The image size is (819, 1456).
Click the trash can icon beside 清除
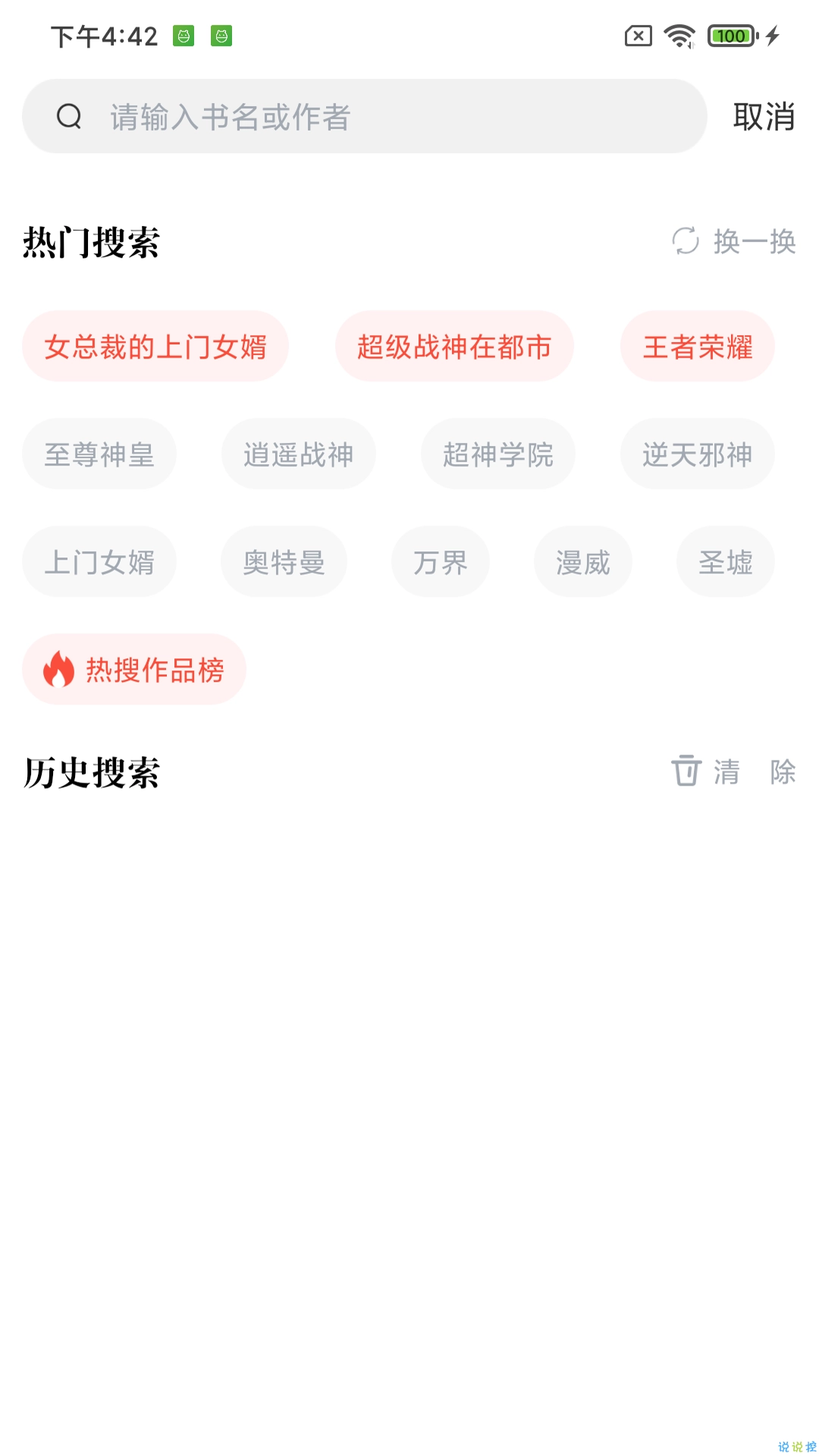(x=686, y=773)
